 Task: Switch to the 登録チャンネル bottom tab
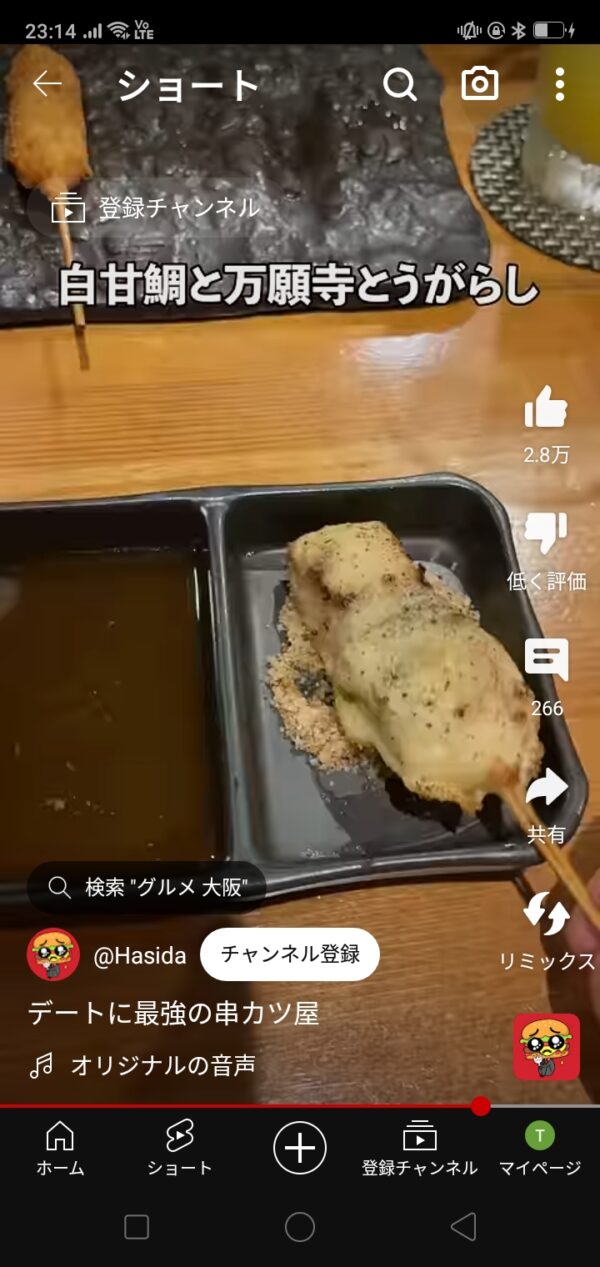420,1148
